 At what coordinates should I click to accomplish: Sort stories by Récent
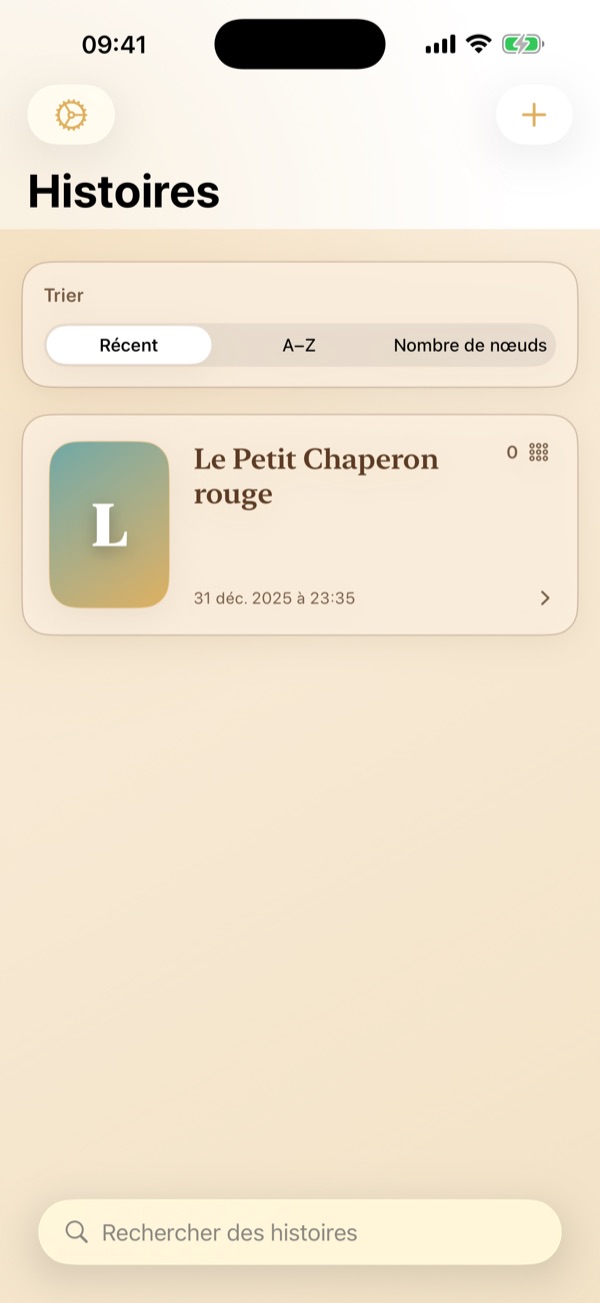[x=129, y=345]
